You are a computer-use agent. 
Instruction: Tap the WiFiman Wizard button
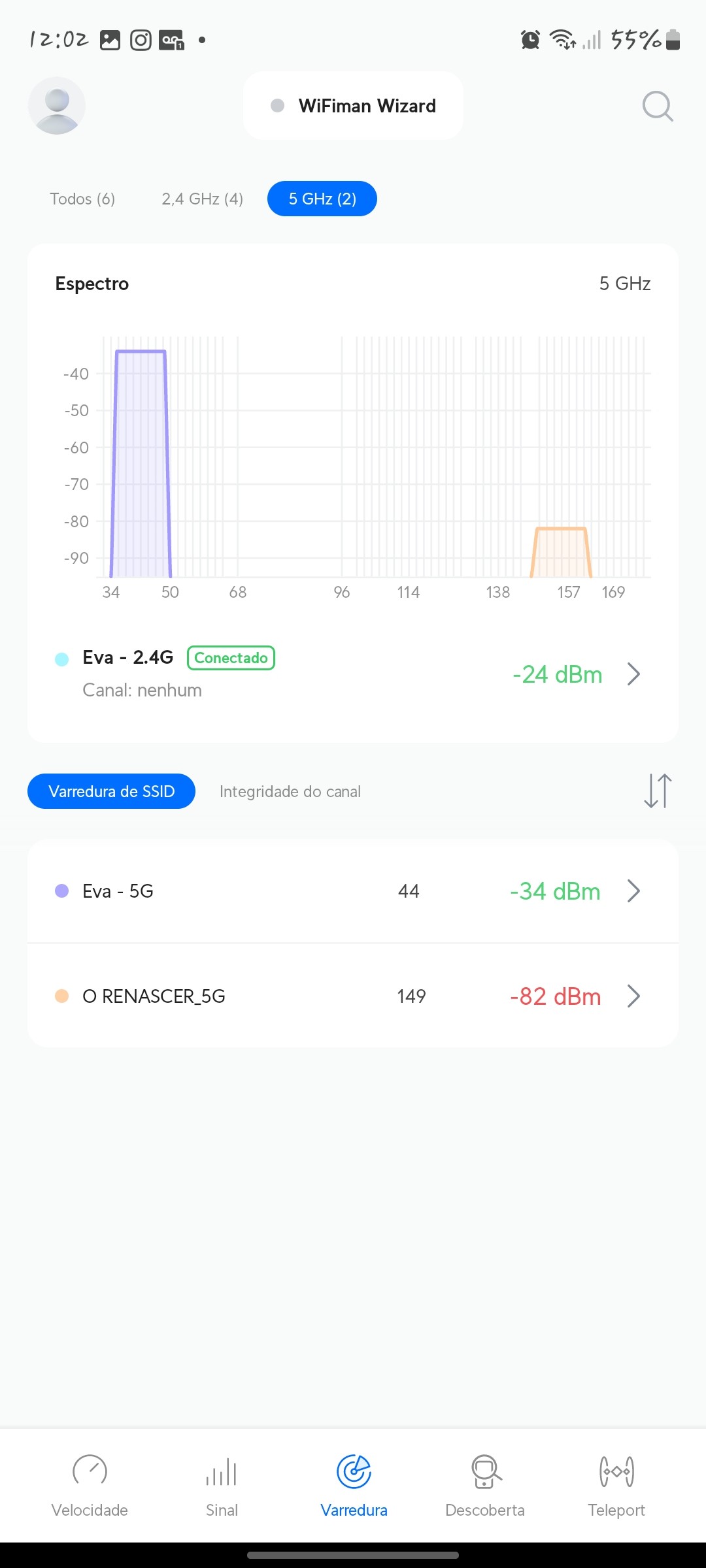(x=353, y=106)
